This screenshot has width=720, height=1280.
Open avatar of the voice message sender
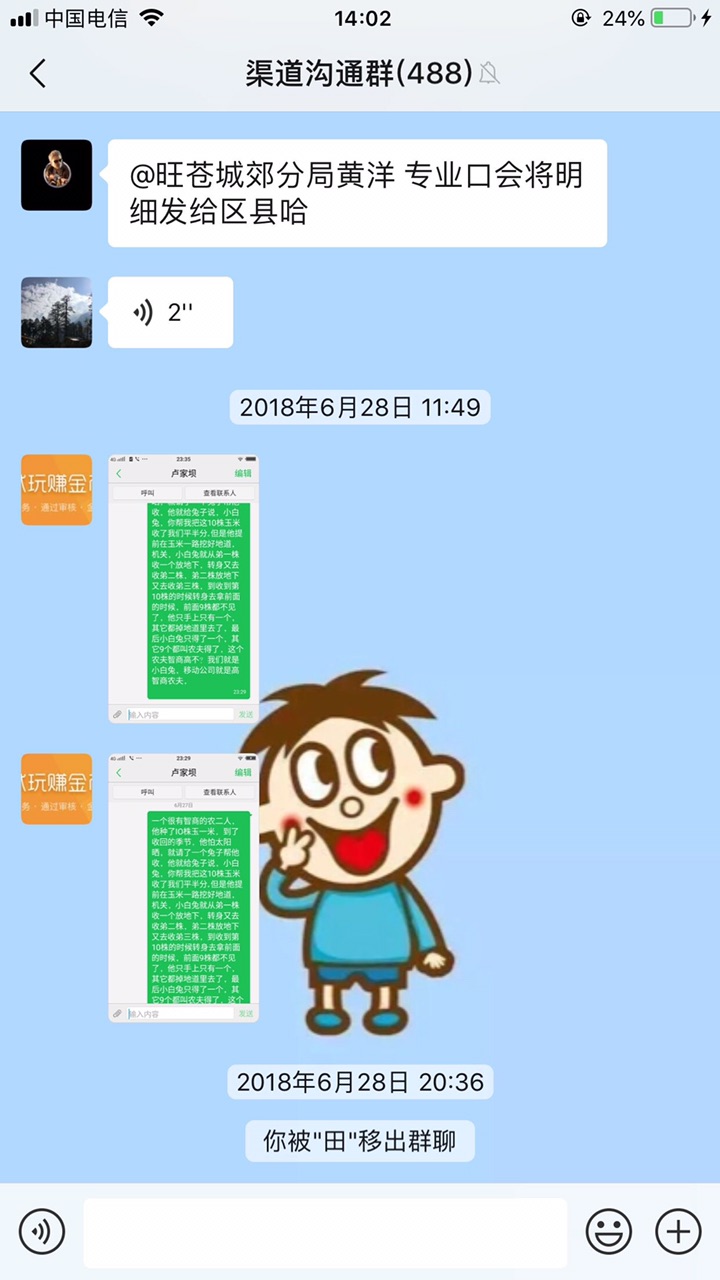click(x=56, y=312)
